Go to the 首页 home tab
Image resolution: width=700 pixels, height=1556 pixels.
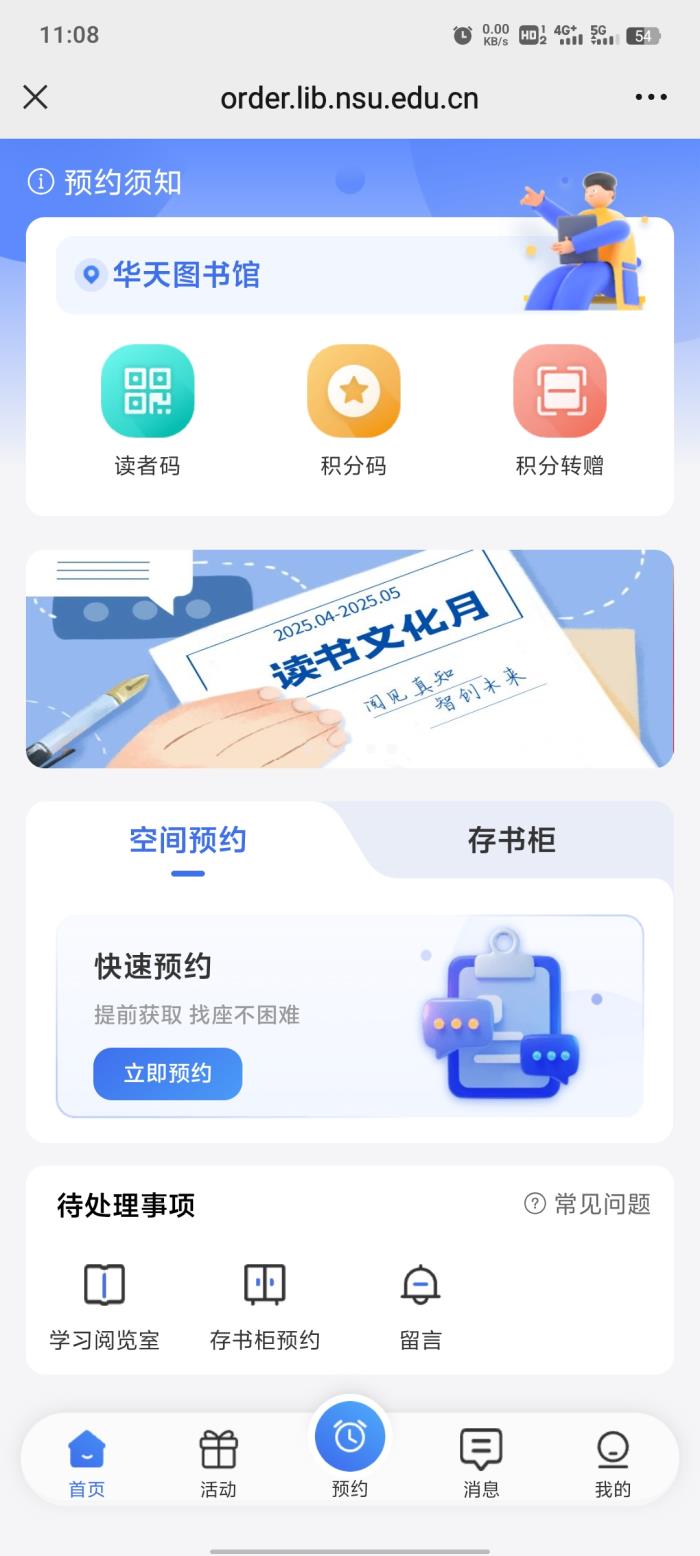coord(86,1461)
